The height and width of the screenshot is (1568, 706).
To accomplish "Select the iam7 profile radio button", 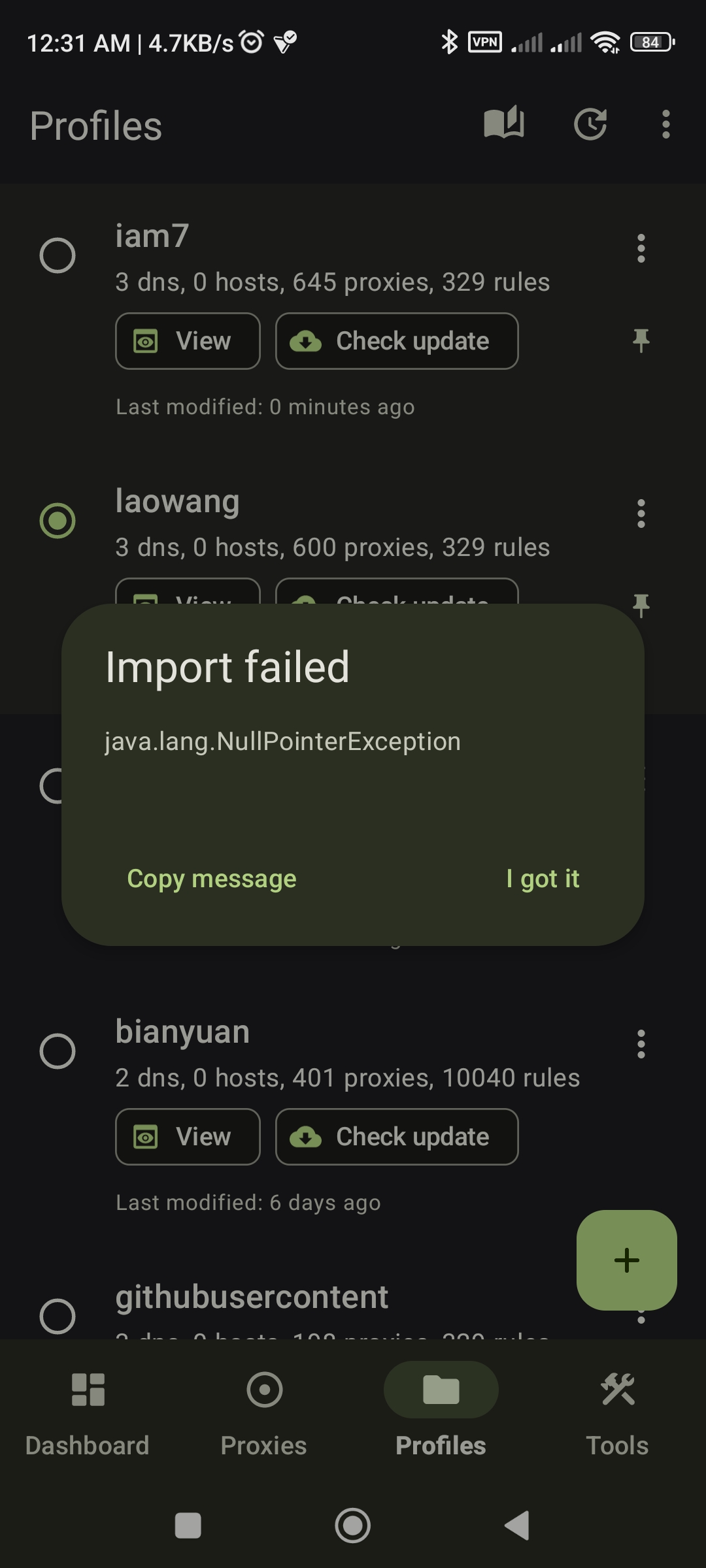I will pyautogui.click(x=58, y=255).
